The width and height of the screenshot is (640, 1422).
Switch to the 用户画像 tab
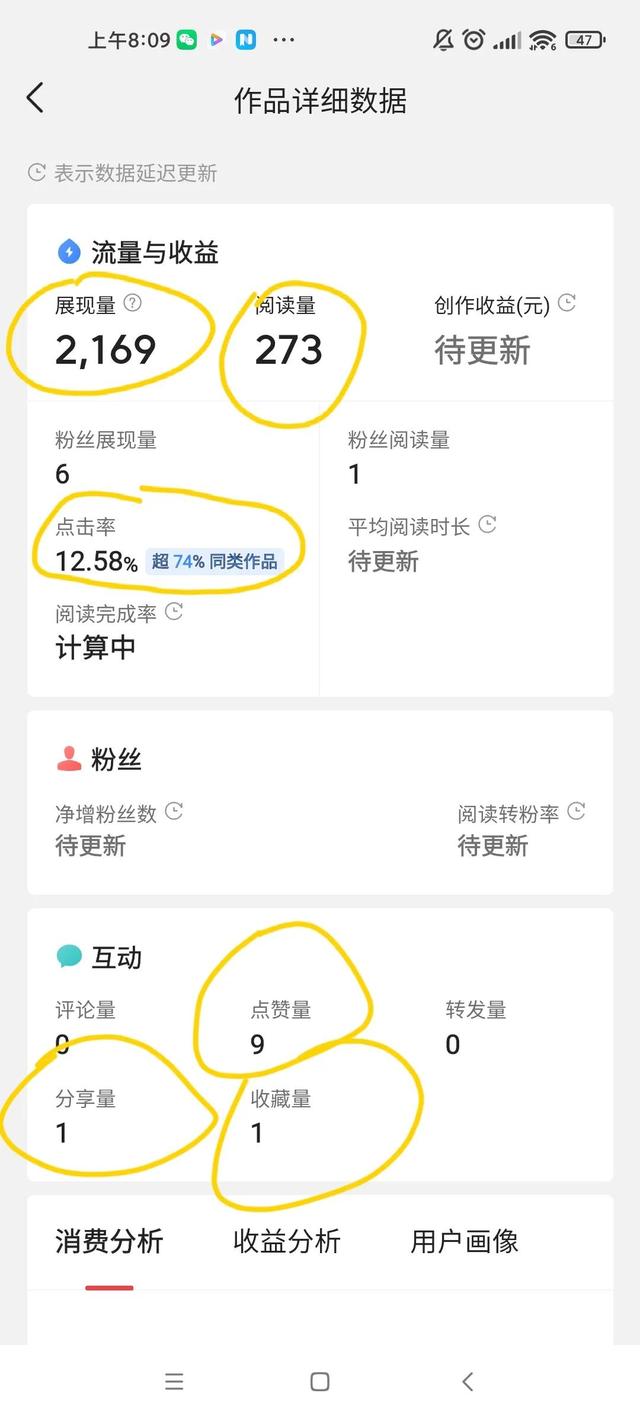(x=464, y=1242)
